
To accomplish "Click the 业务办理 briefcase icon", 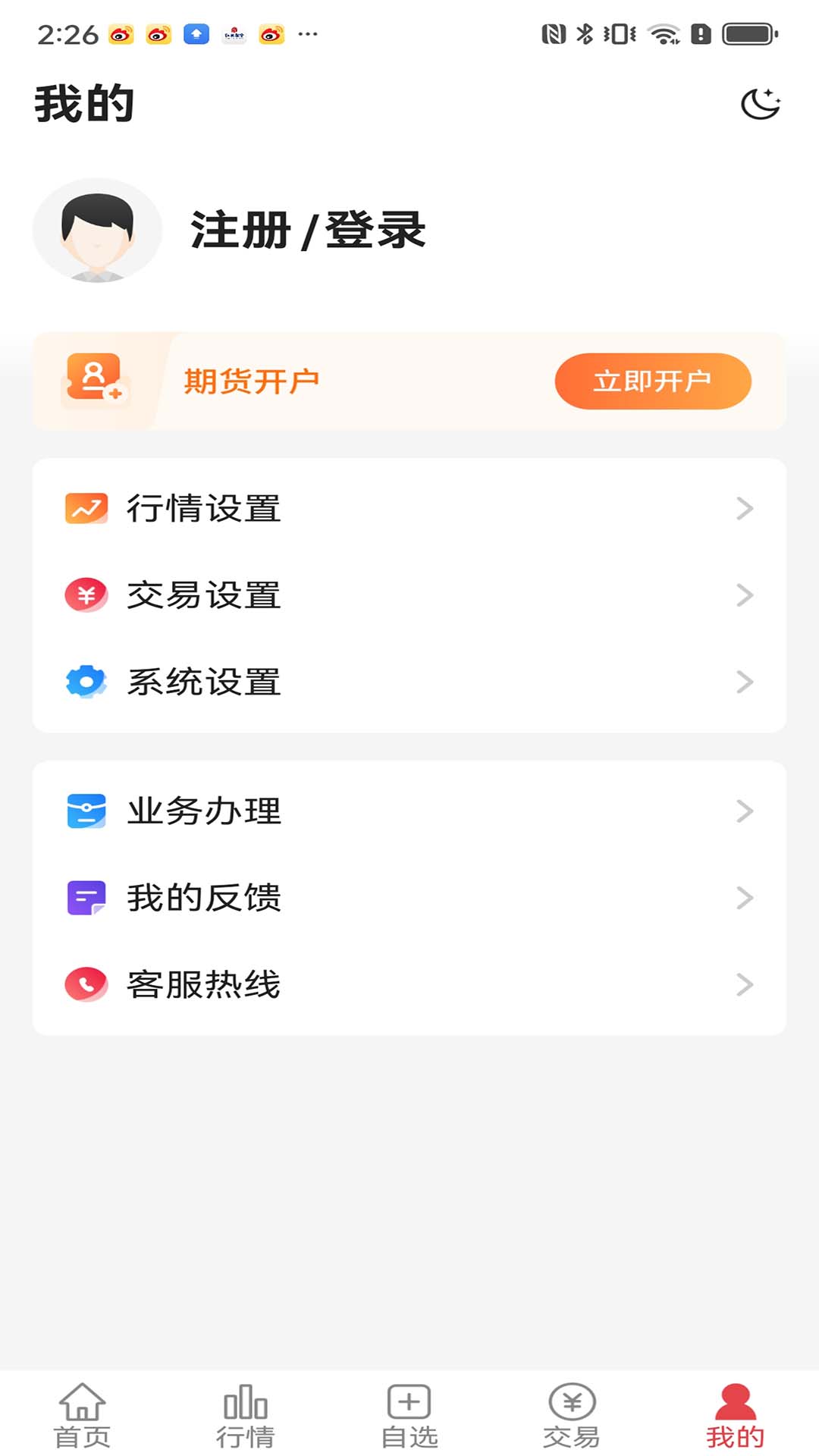I will click(x=86, y=810).
